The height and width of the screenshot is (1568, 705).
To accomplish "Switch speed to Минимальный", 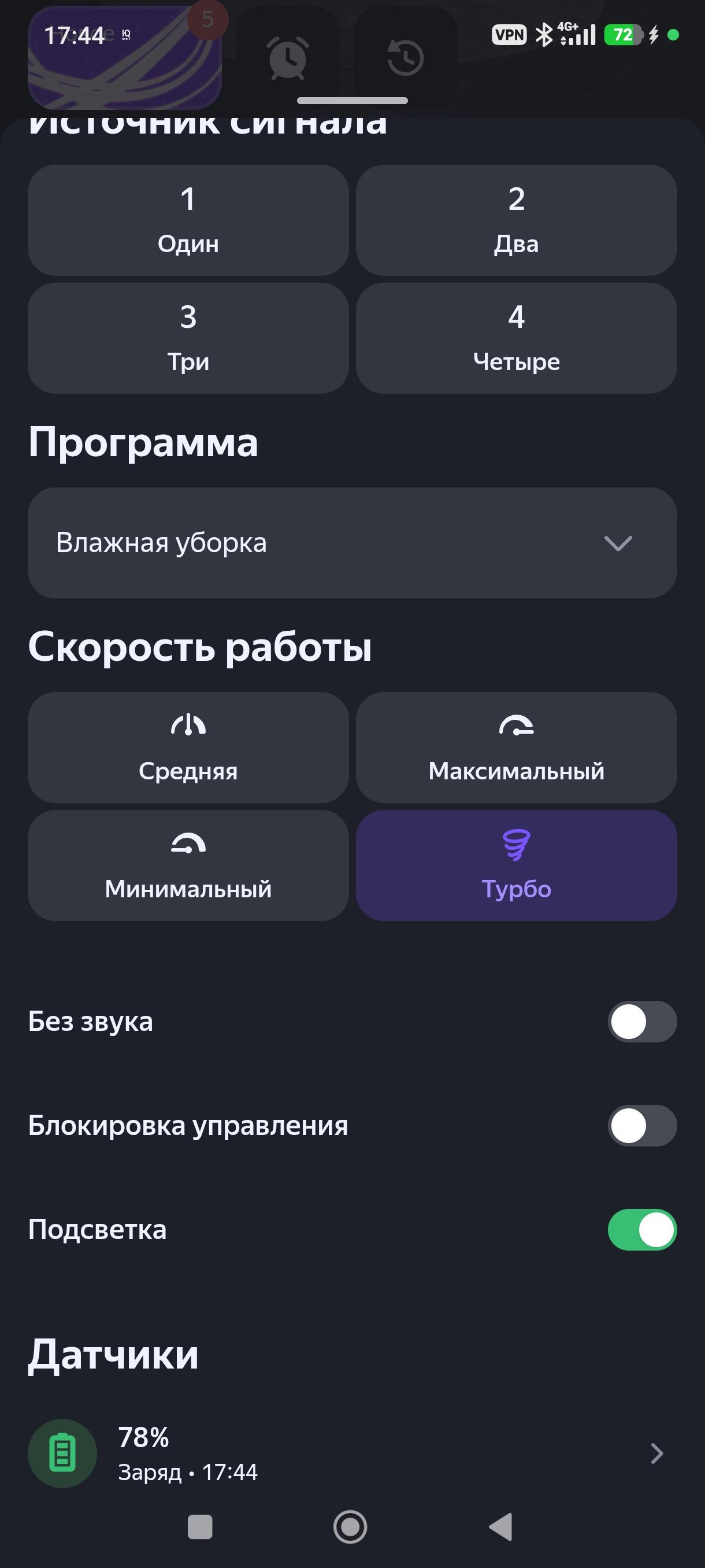I will [188, 865].
